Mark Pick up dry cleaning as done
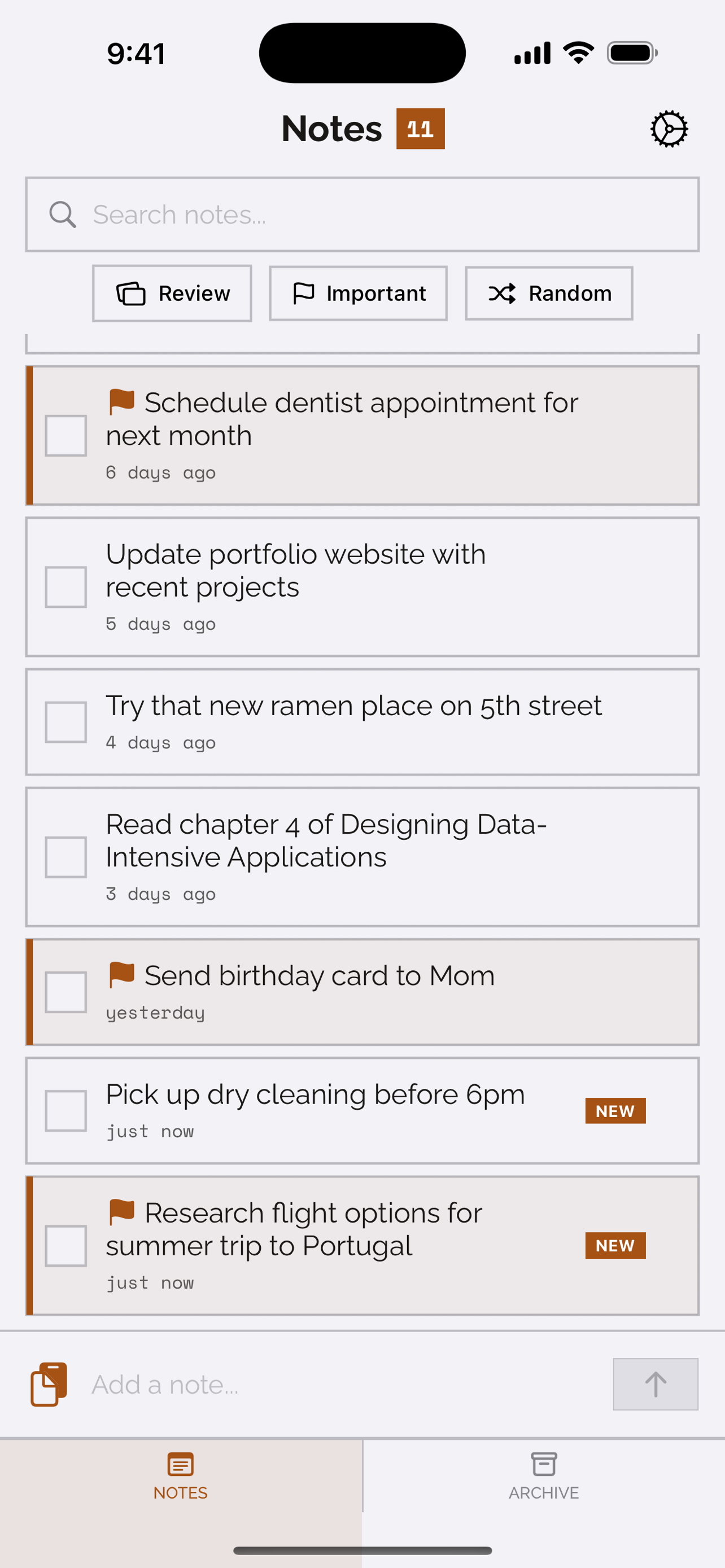 (65, 1110)
